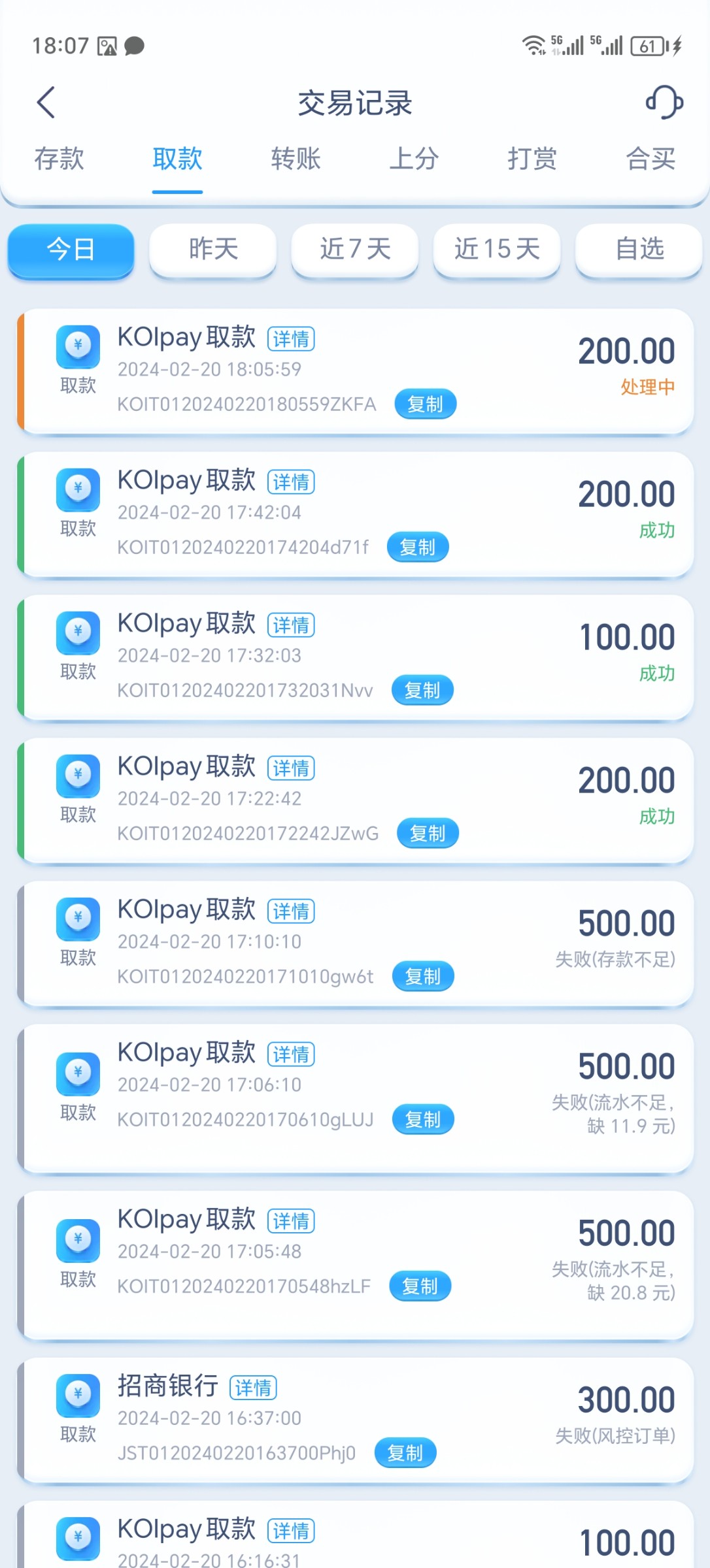
Task: Switch to the 存款 tab
Action: pyautogui.click(x=59, y=159)
